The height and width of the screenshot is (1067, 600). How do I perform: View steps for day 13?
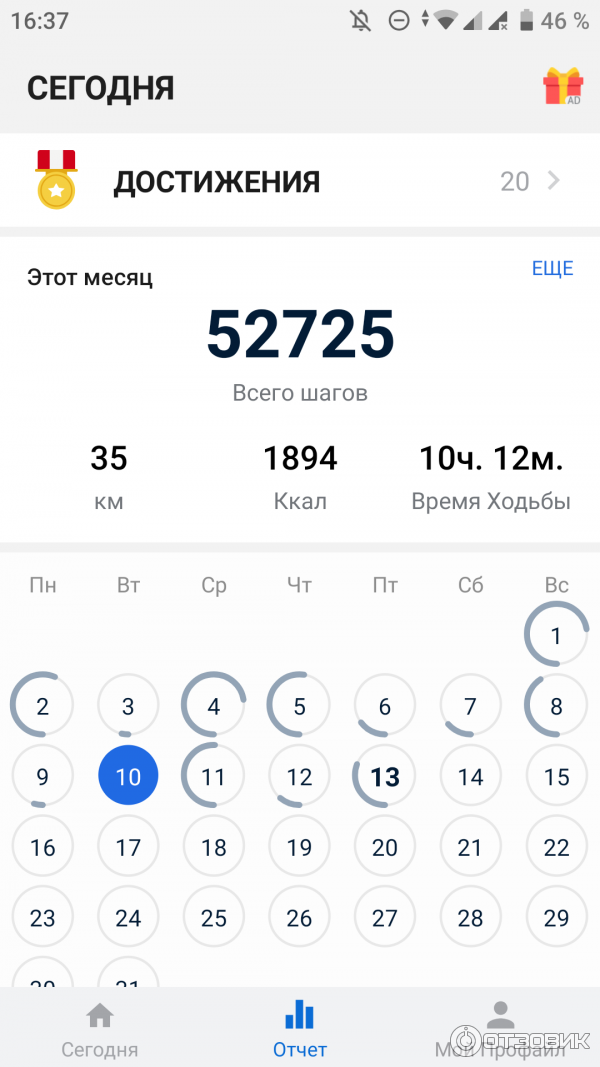tap(385, 776)
